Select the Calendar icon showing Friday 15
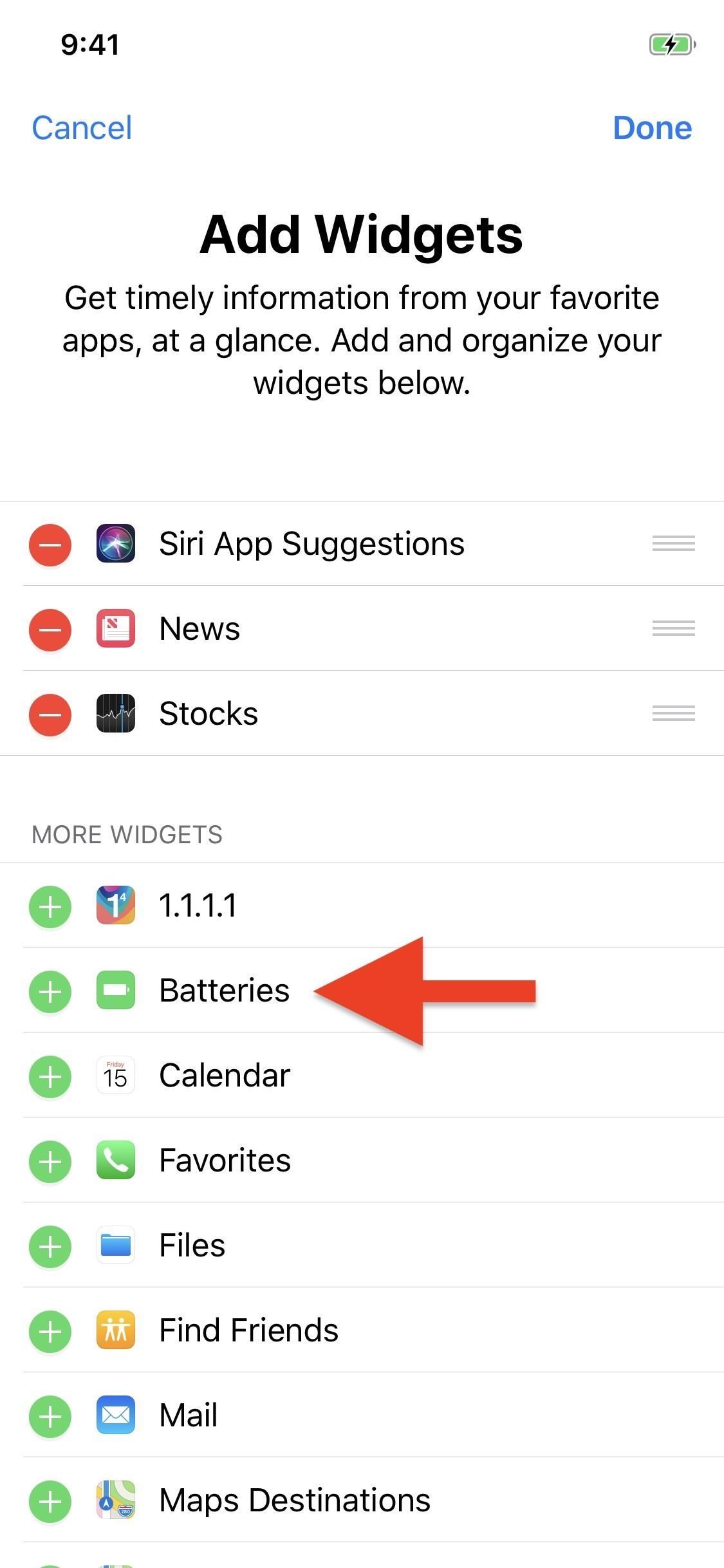724x1568 pixels. (x=116, y=1076)
